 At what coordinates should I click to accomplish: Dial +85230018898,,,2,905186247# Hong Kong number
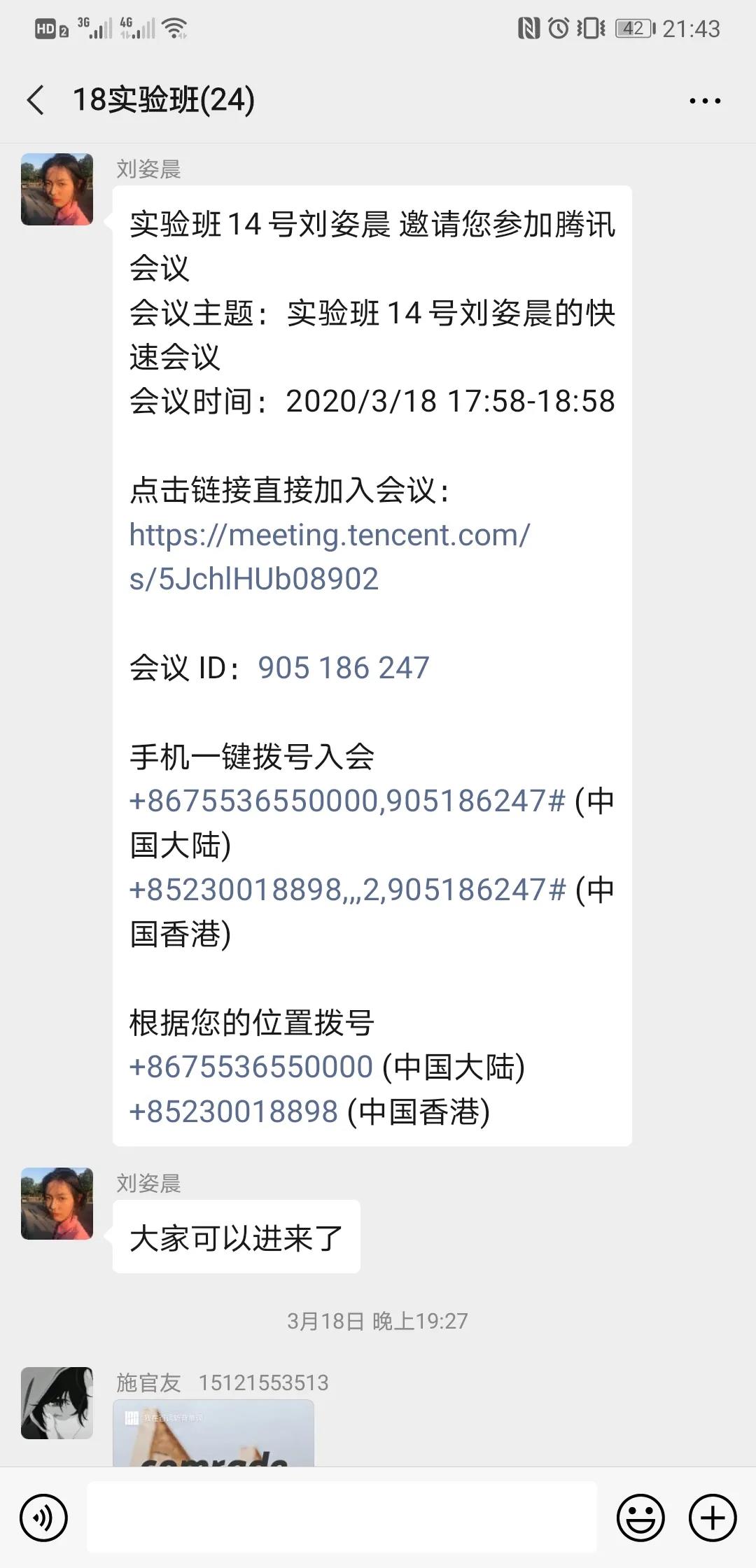(347, 890)
